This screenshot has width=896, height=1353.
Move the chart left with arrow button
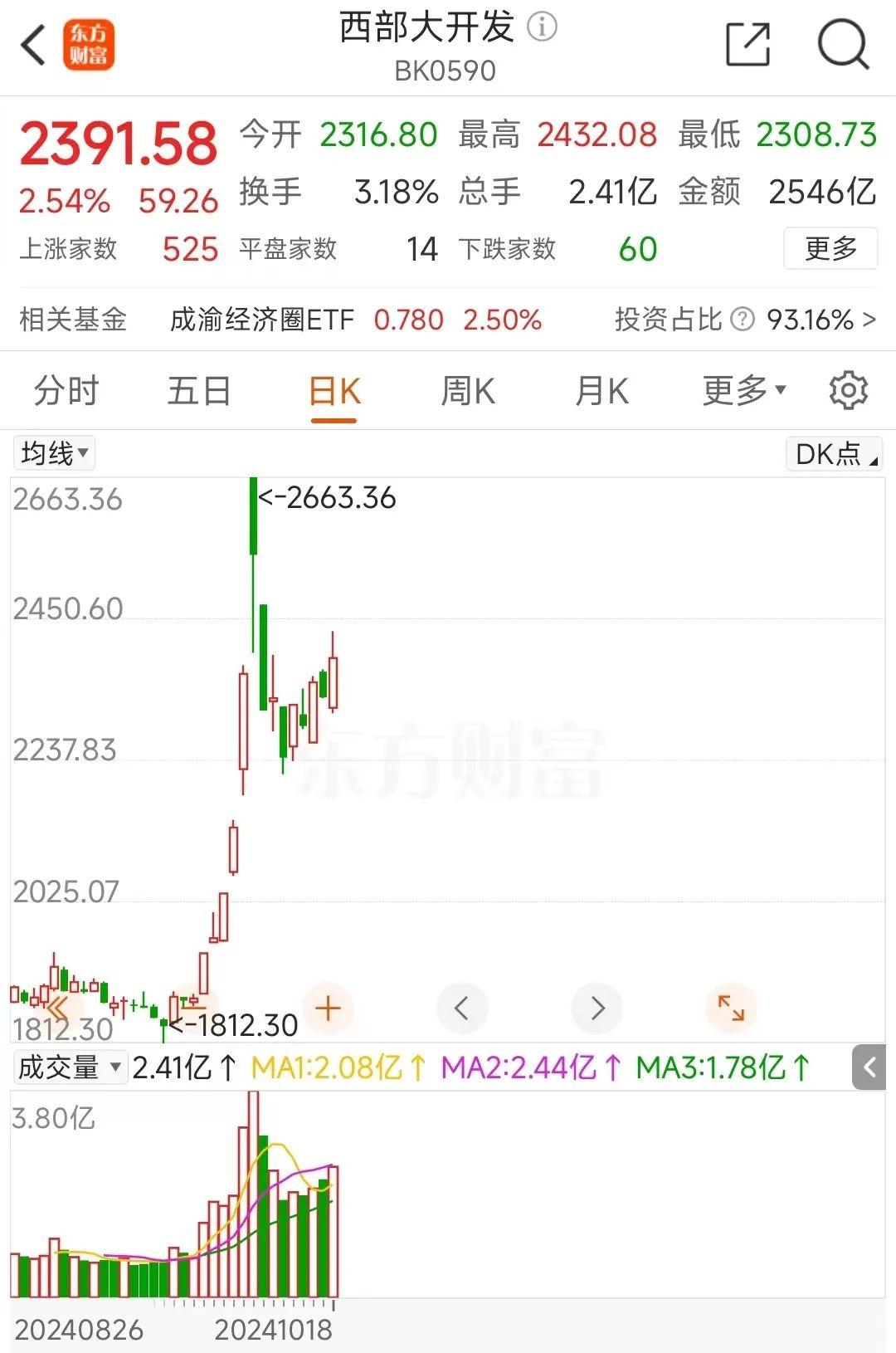462,1009
